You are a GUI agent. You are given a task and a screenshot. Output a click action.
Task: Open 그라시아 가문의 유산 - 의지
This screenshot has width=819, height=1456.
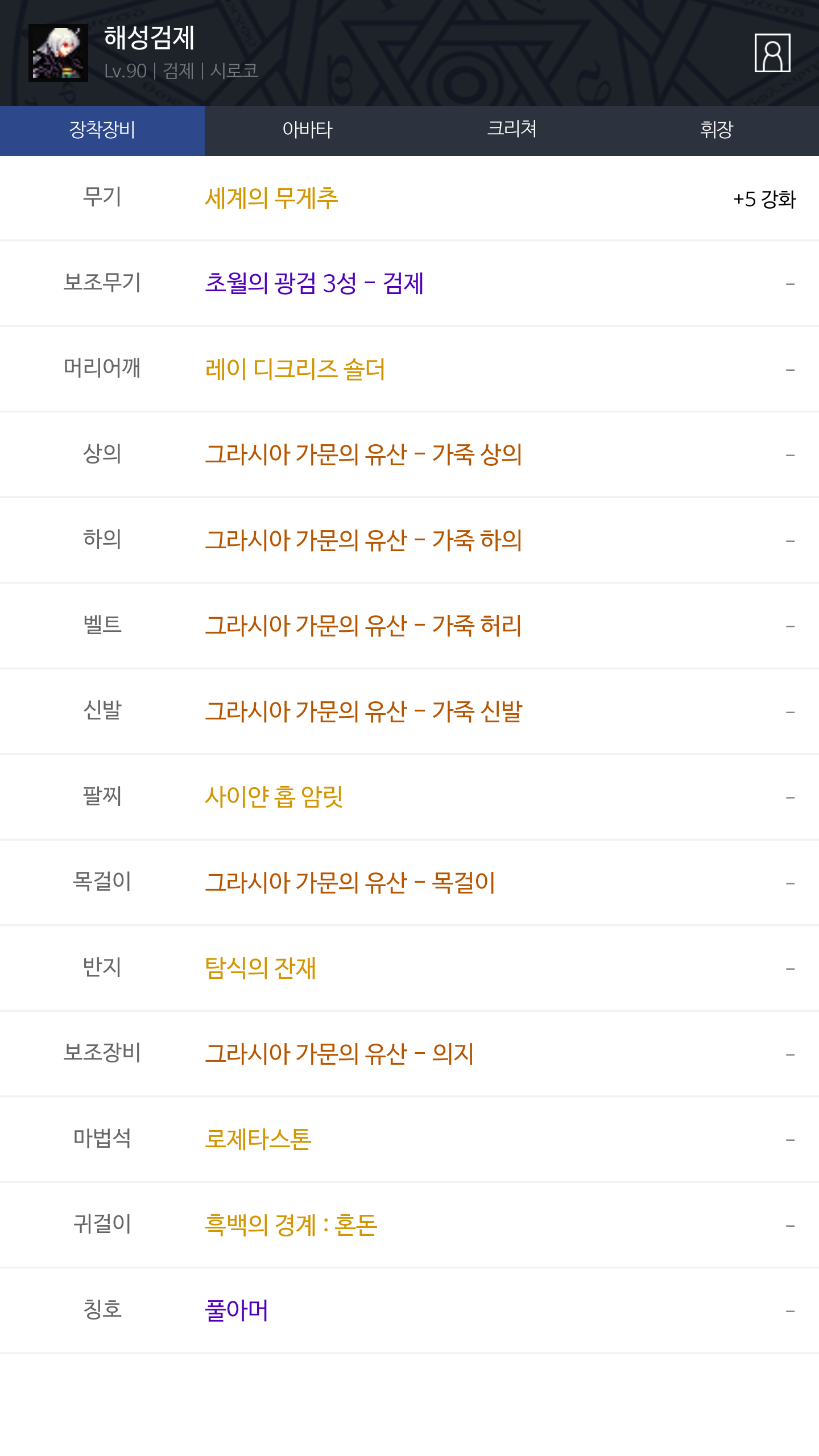(339, 1054)
